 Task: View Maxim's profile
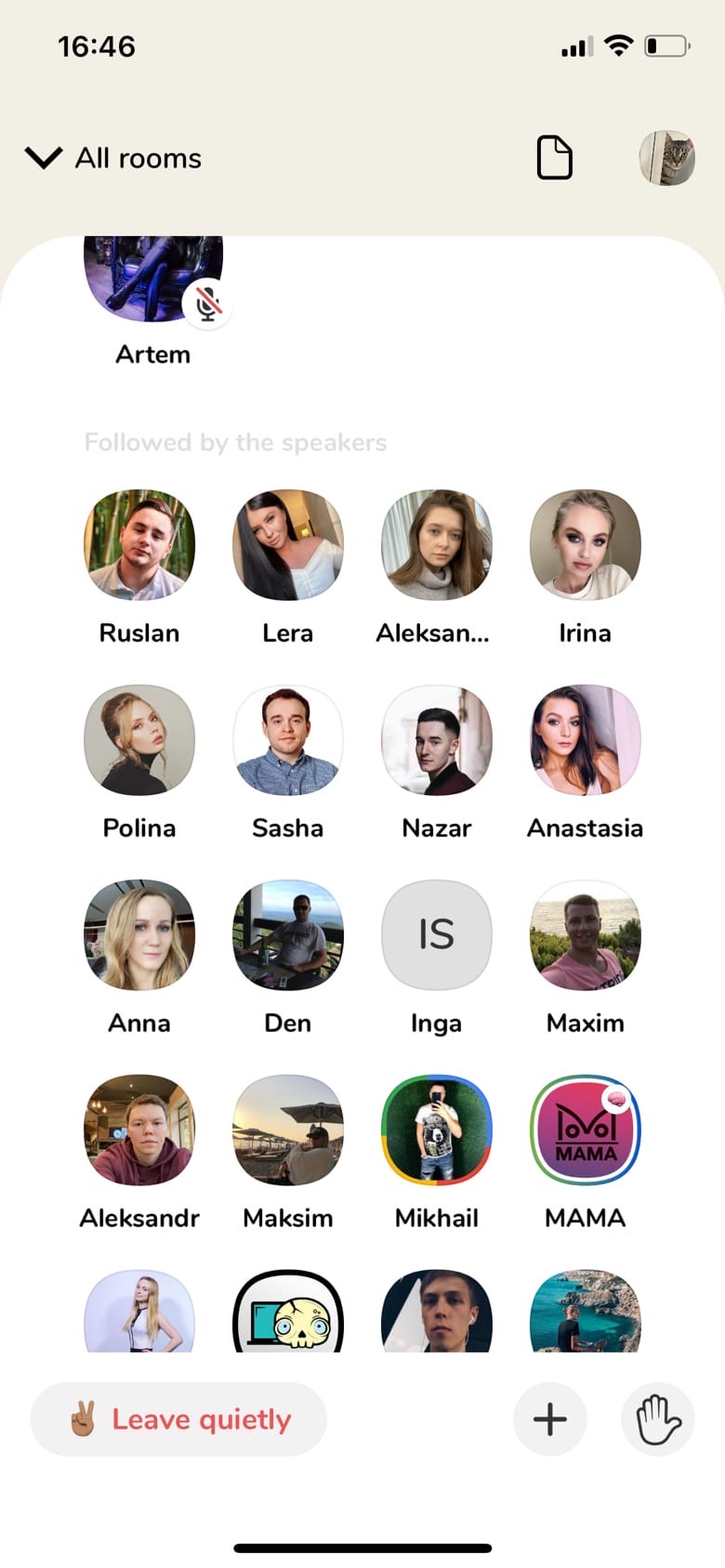[x=586, y=935]
